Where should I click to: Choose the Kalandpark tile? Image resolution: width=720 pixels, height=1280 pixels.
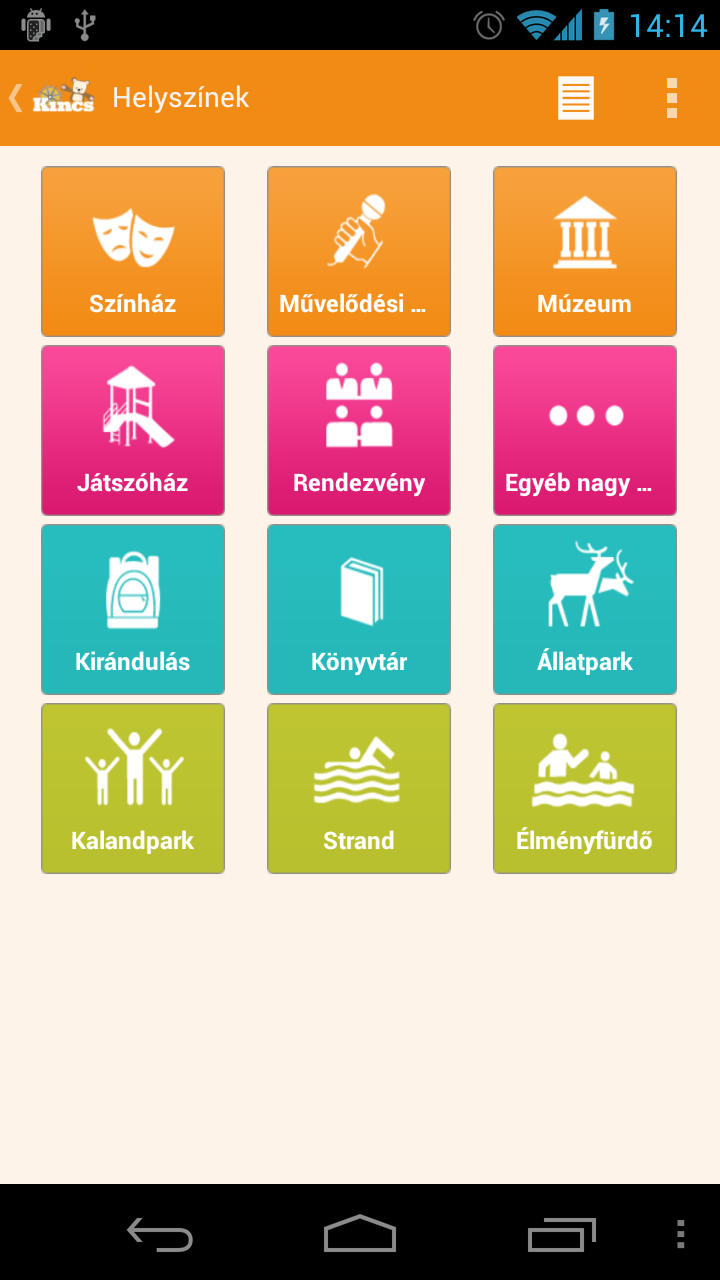click(133, 789)
